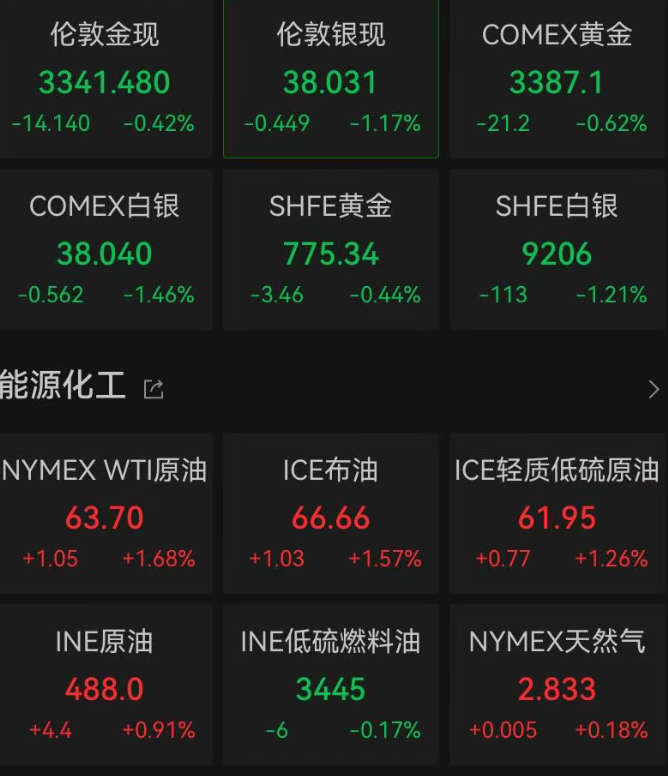Screen dimensions: 668x776
Task: View NYMEX天然气 quote details
Action: 557,686
